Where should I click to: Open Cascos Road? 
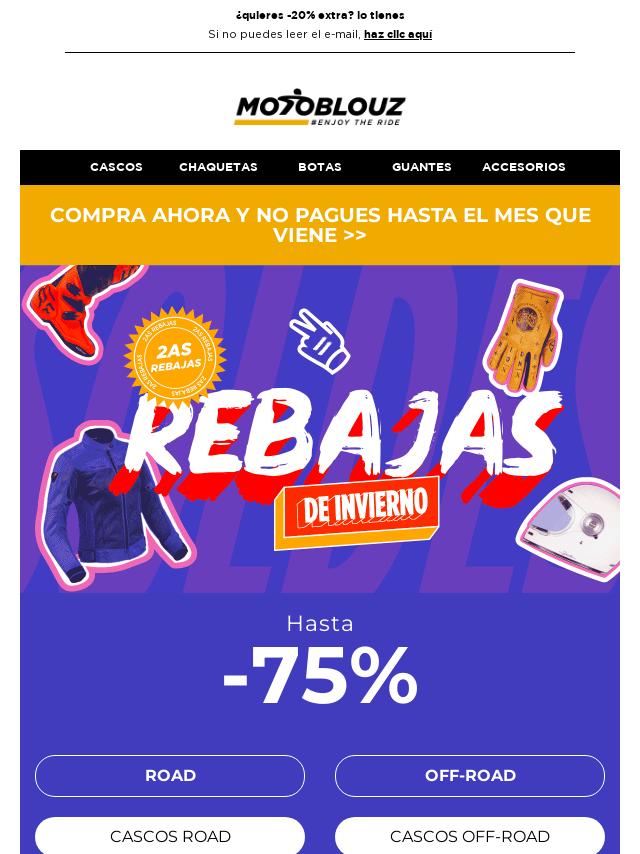170,836
